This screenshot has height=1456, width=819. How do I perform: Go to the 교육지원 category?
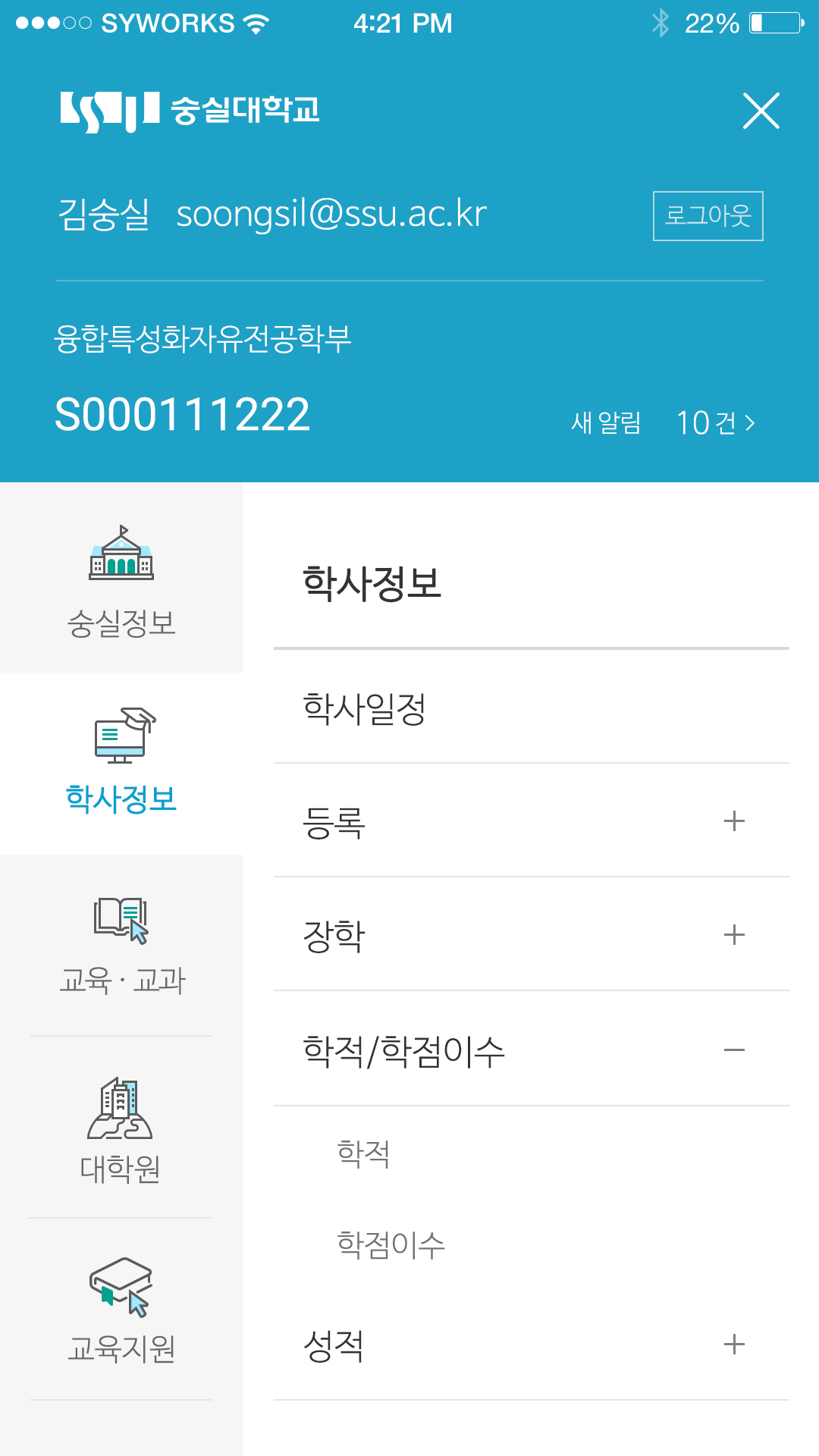pyautogui.click(x=121, y=1310)
